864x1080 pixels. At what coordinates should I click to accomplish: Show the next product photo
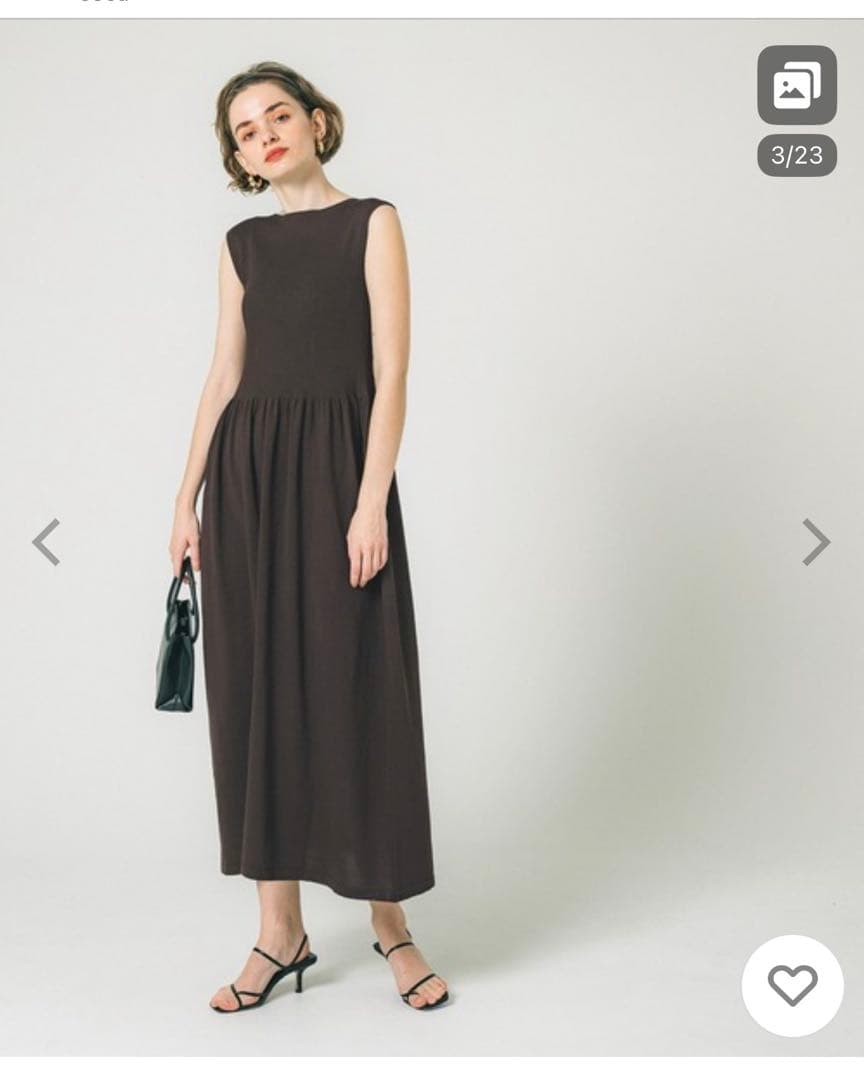[816, 542]
